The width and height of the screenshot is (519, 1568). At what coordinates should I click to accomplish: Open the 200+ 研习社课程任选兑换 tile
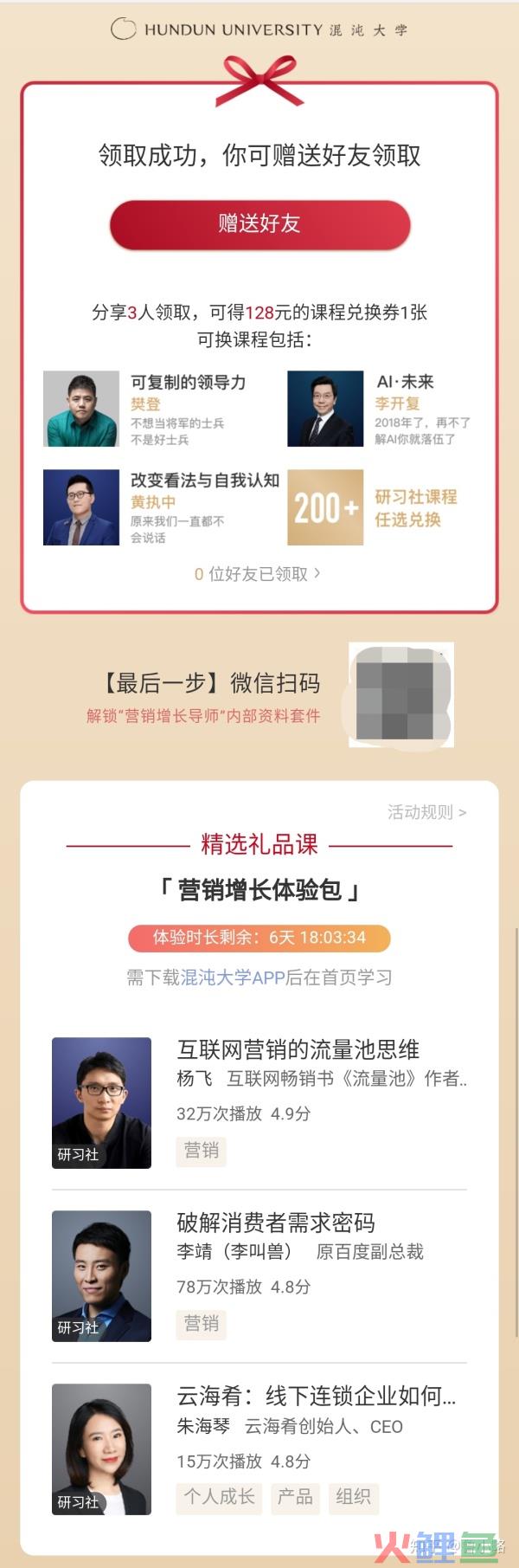pyautogui.click(x=373, y=508)
